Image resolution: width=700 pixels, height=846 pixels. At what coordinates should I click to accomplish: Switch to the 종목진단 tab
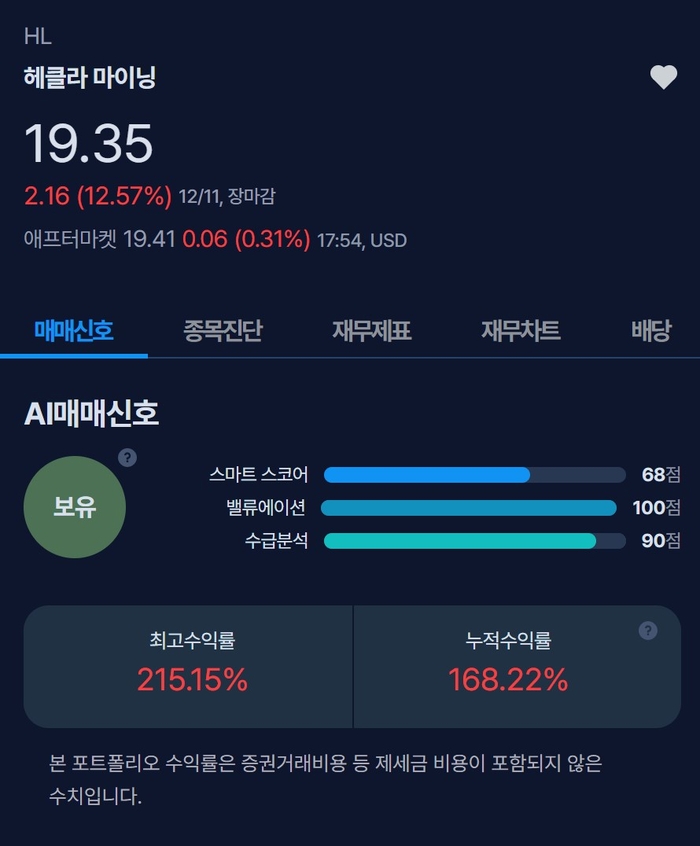(x=223, y=331)
